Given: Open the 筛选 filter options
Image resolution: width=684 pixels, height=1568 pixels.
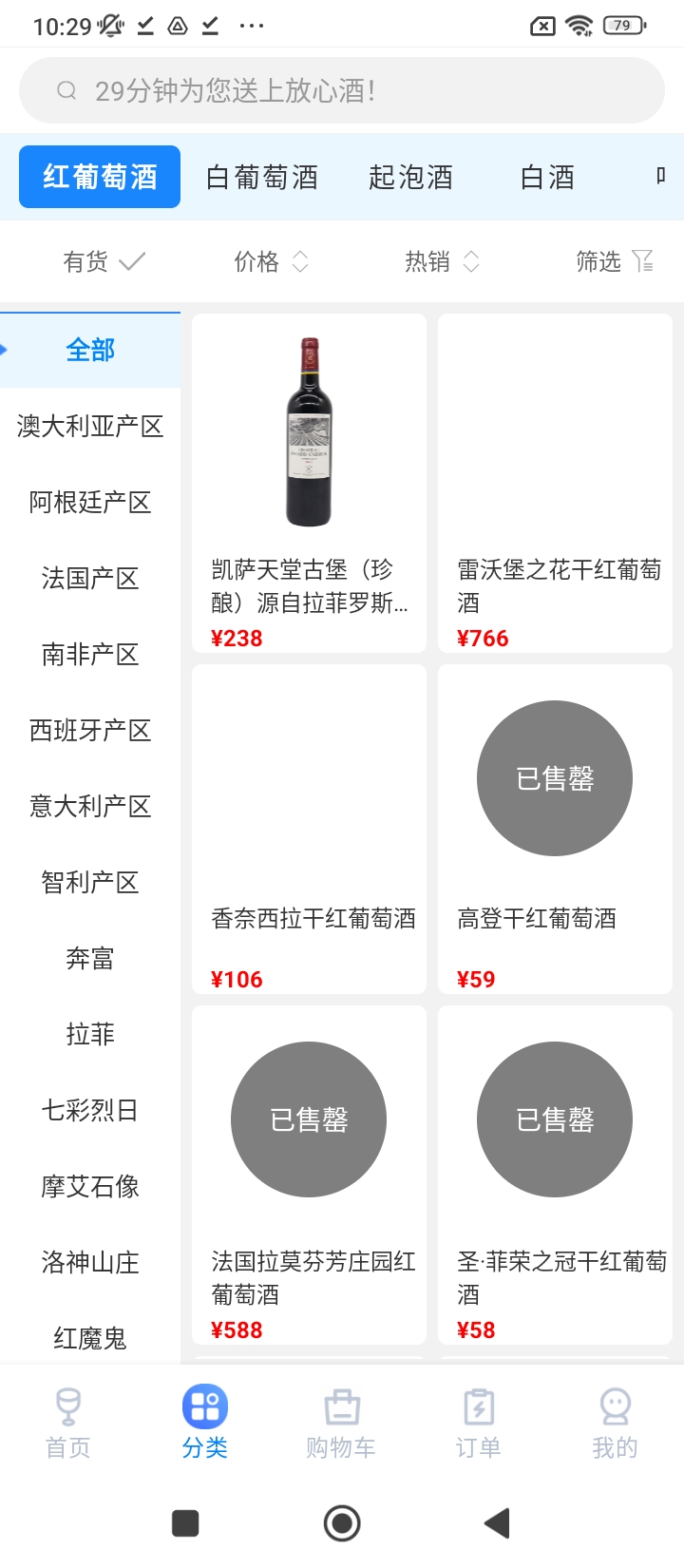Looking at the screenshot, I should (614, 261).
